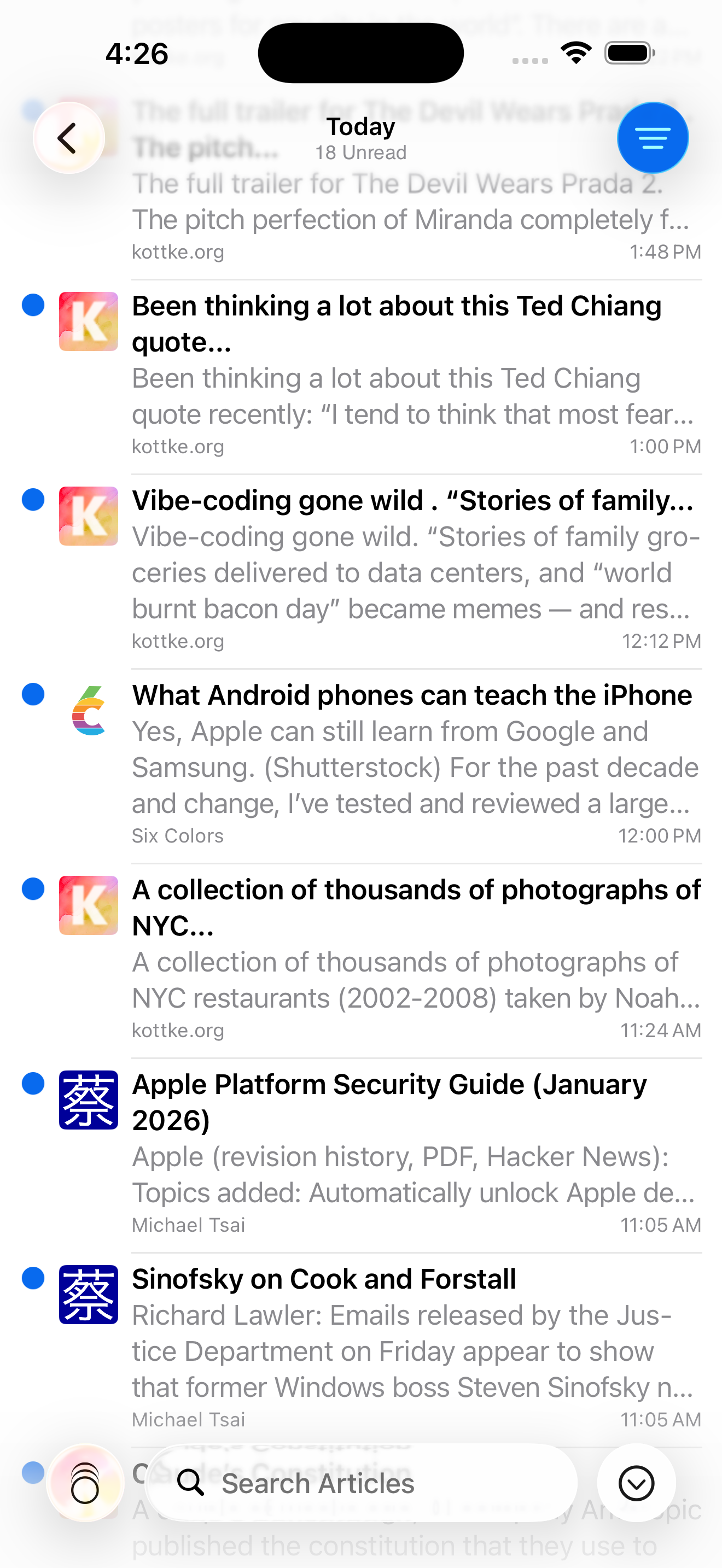
Task: Tap the Search Articles field
Action: pyautogui.click(x=362, y=1483)
